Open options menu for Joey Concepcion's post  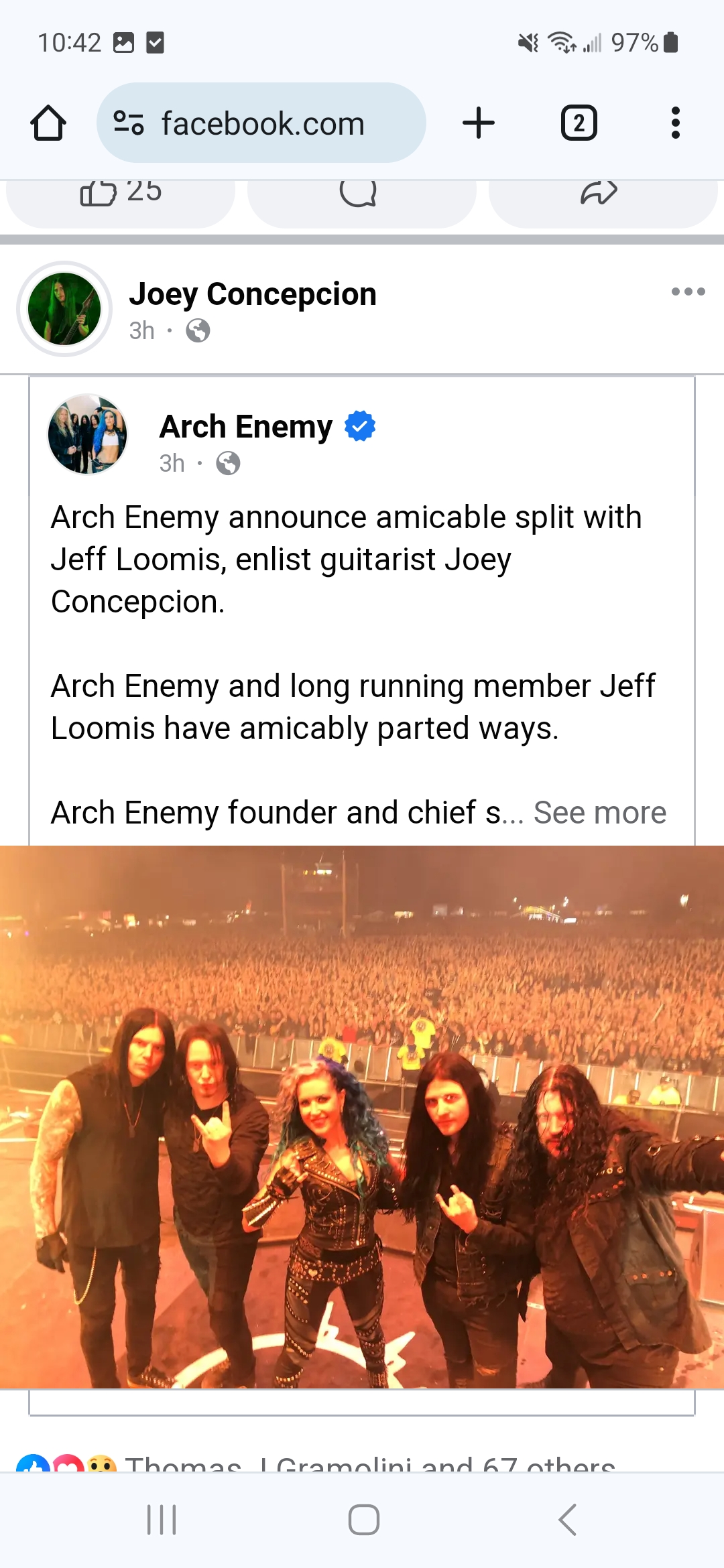[688, 291]
